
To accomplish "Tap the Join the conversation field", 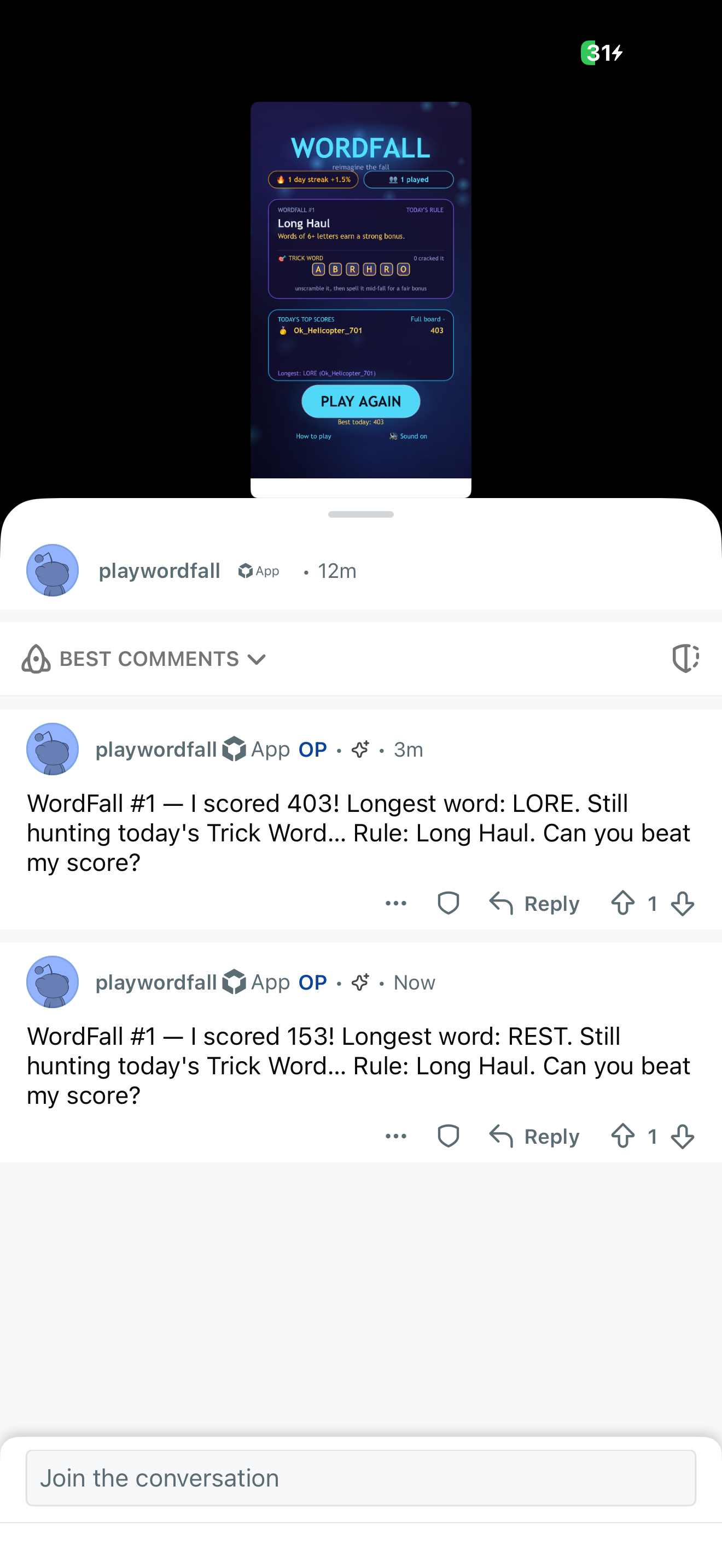I will (x=360, y=1478).
